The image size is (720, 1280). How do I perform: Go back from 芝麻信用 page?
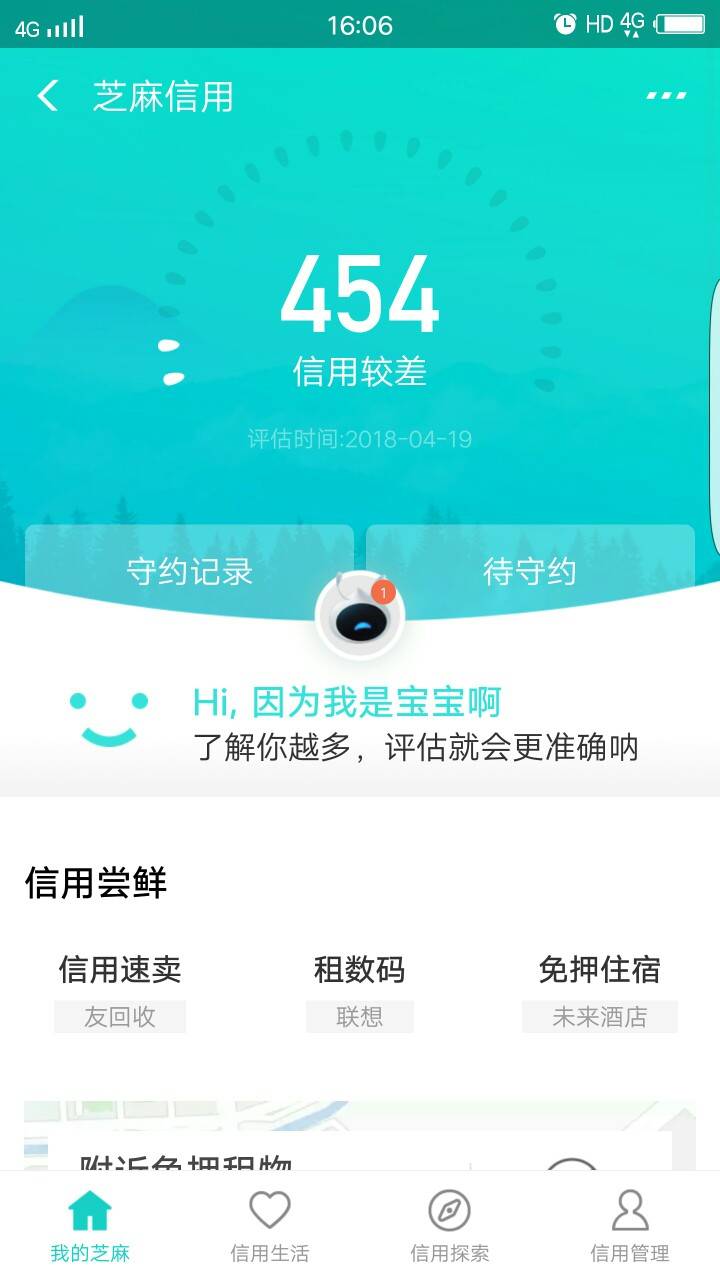pos(47,96)
